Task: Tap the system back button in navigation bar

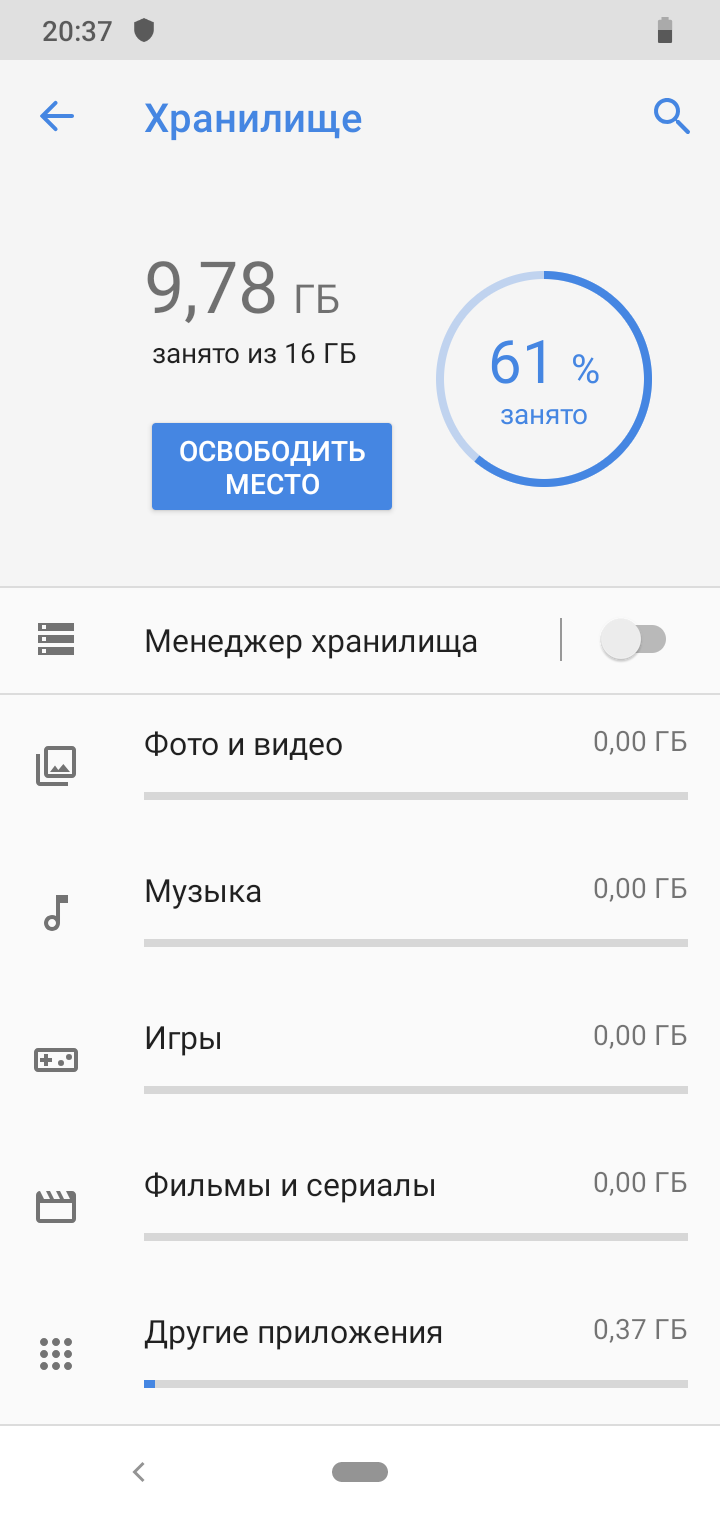Action: click(x=139, y=1471)
